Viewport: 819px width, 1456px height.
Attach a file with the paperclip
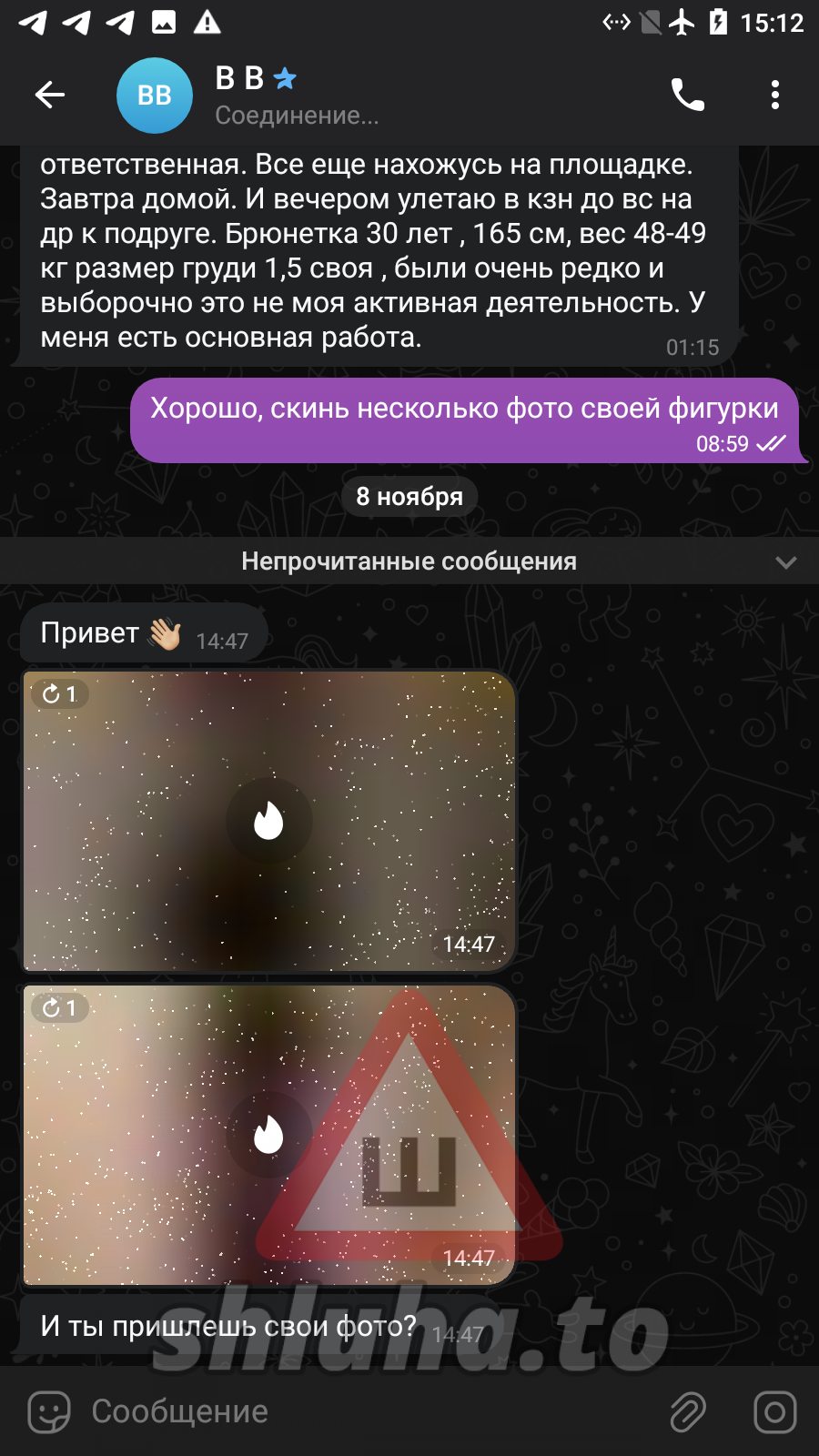[x=688, y=1412]
